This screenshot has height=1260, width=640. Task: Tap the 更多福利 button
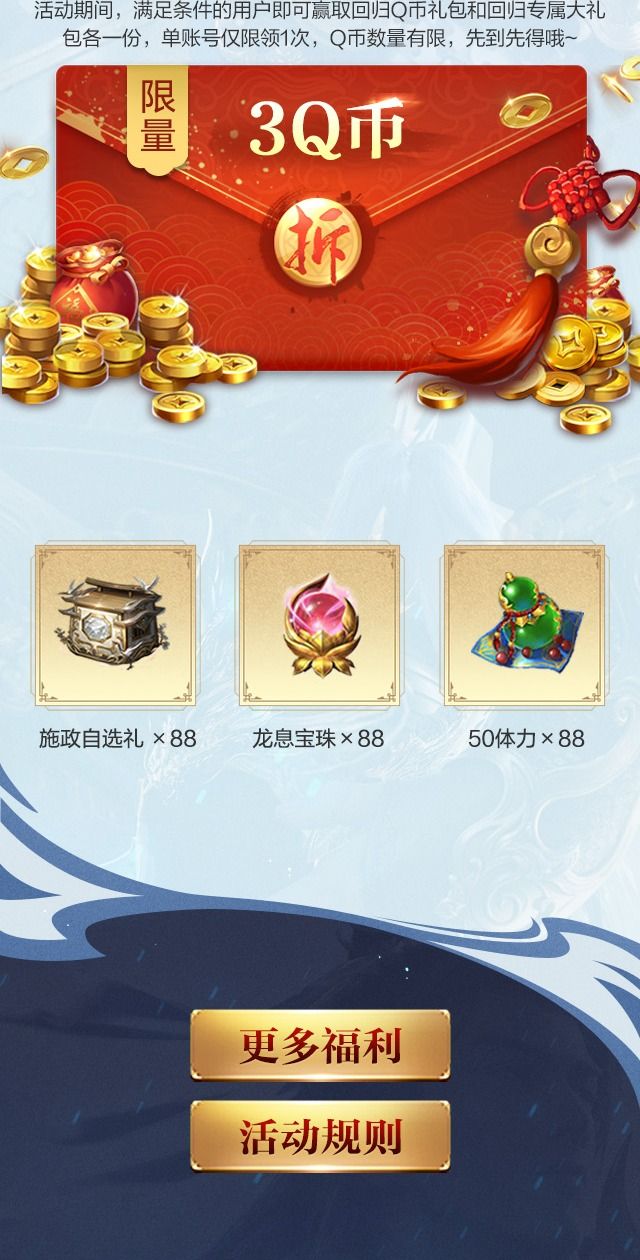tap(320, 1046)
